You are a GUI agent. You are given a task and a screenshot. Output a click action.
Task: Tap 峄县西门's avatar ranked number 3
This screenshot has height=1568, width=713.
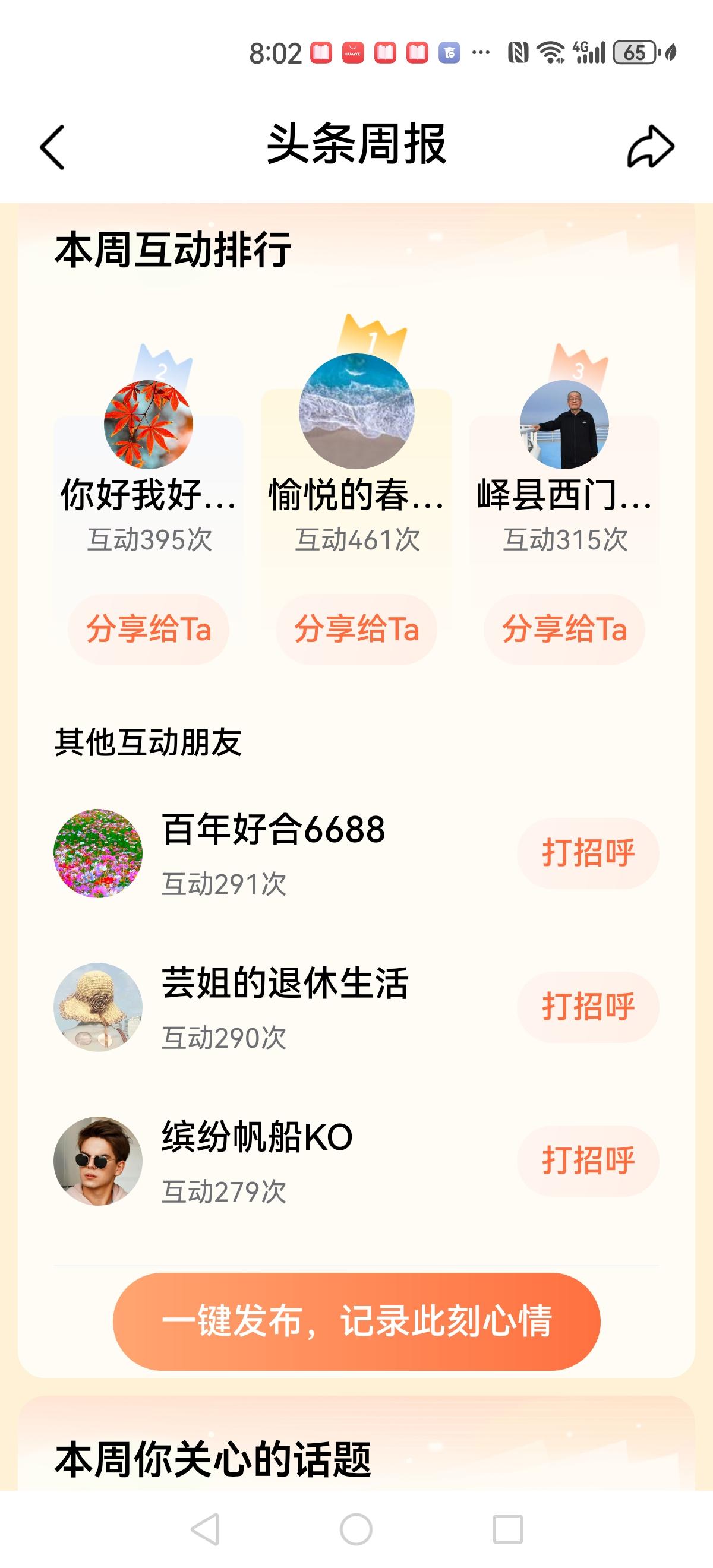point(564,426)
